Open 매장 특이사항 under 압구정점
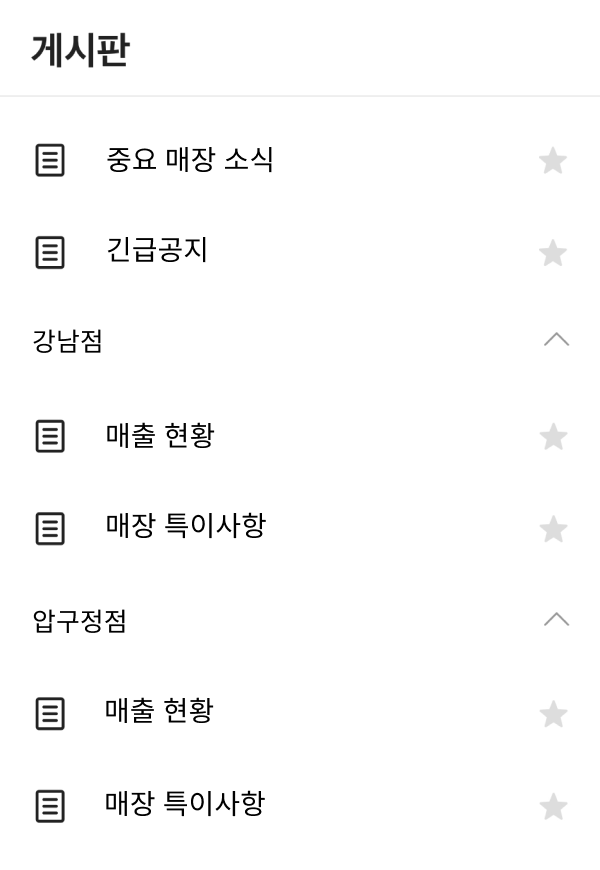The image size is (600, 870). click(186, 804)
